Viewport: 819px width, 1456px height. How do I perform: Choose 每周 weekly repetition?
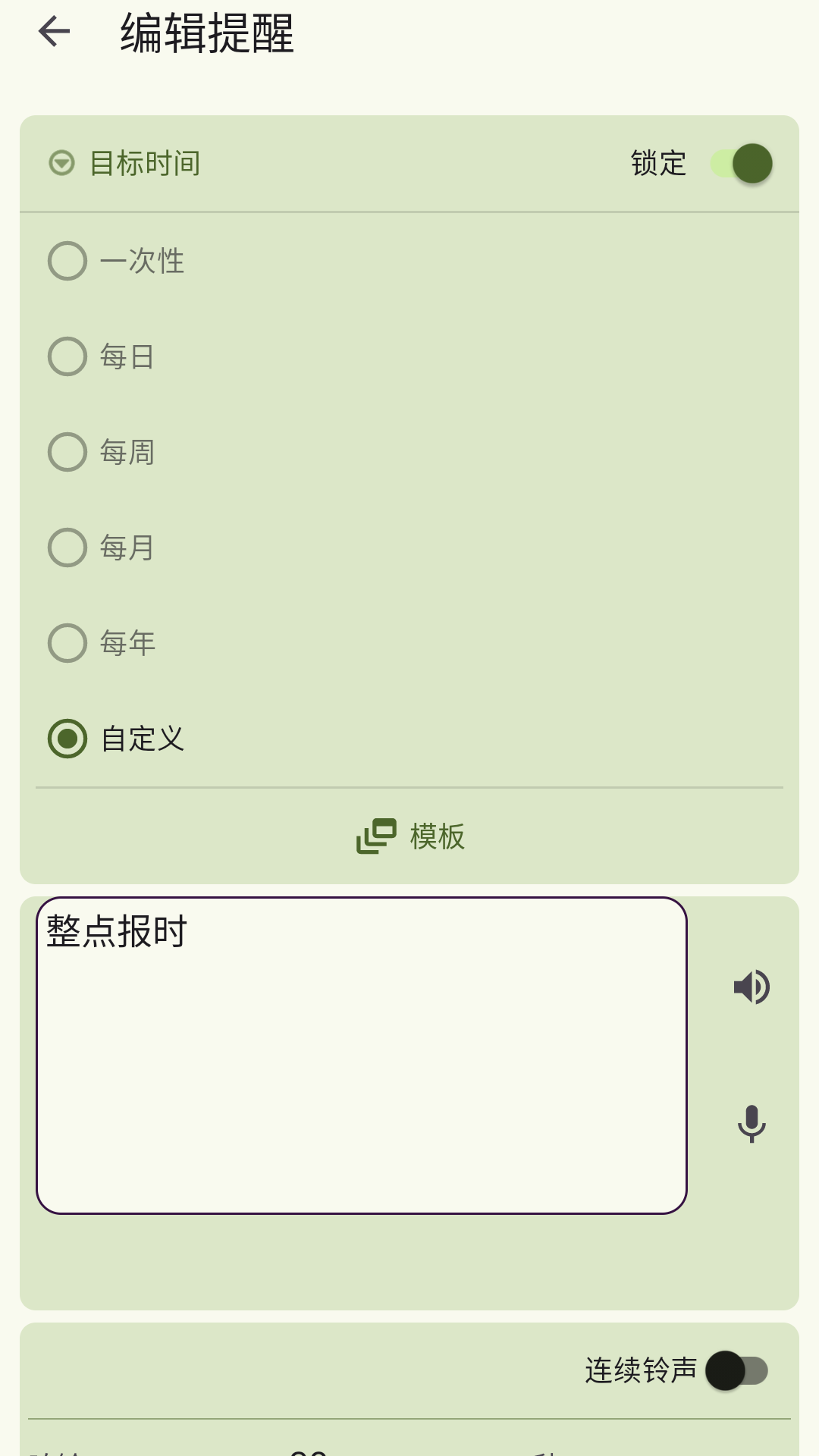(67, 452)
